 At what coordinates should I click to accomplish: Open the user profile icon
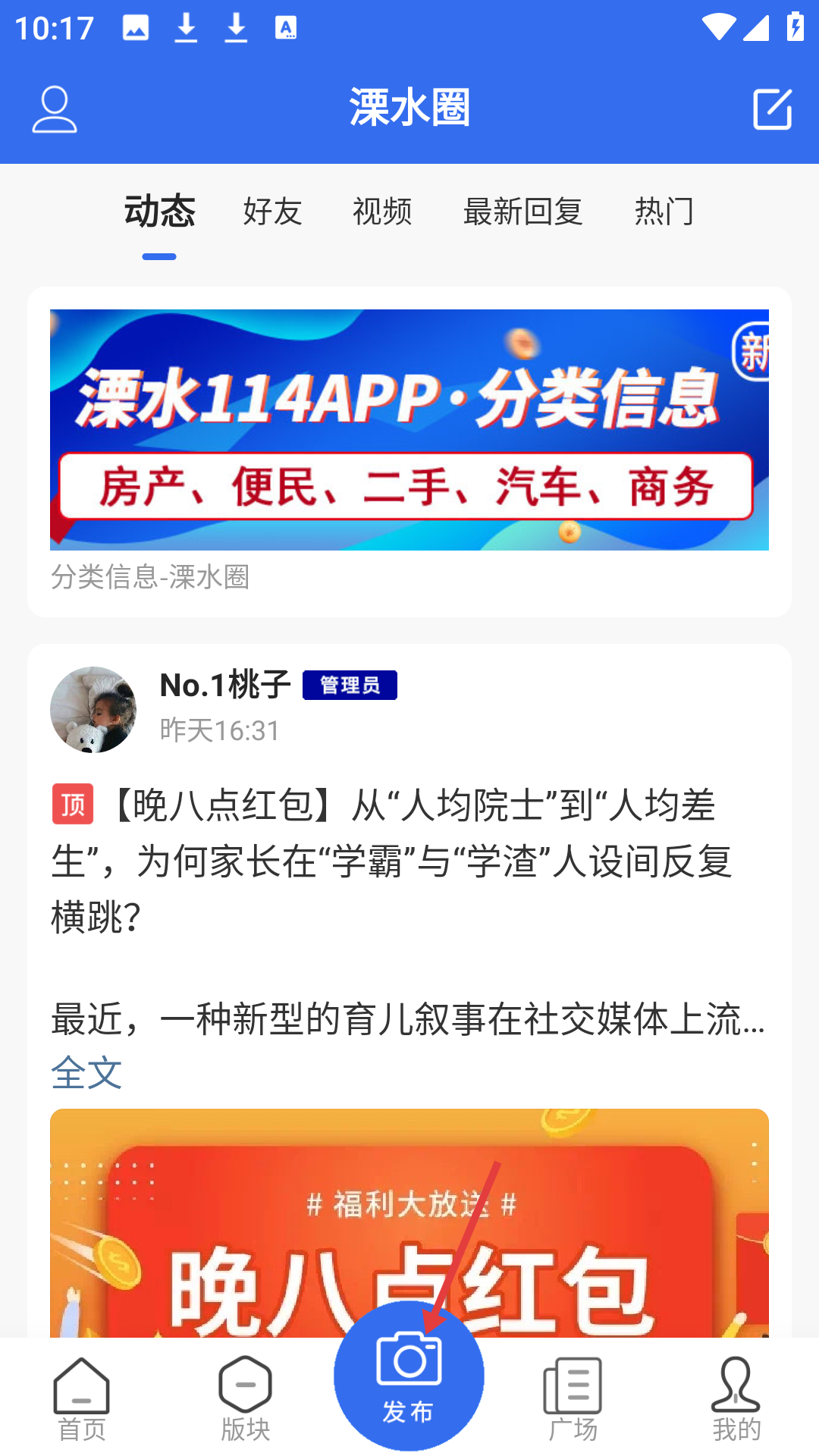pyautogui.click(x=54, y=109)
